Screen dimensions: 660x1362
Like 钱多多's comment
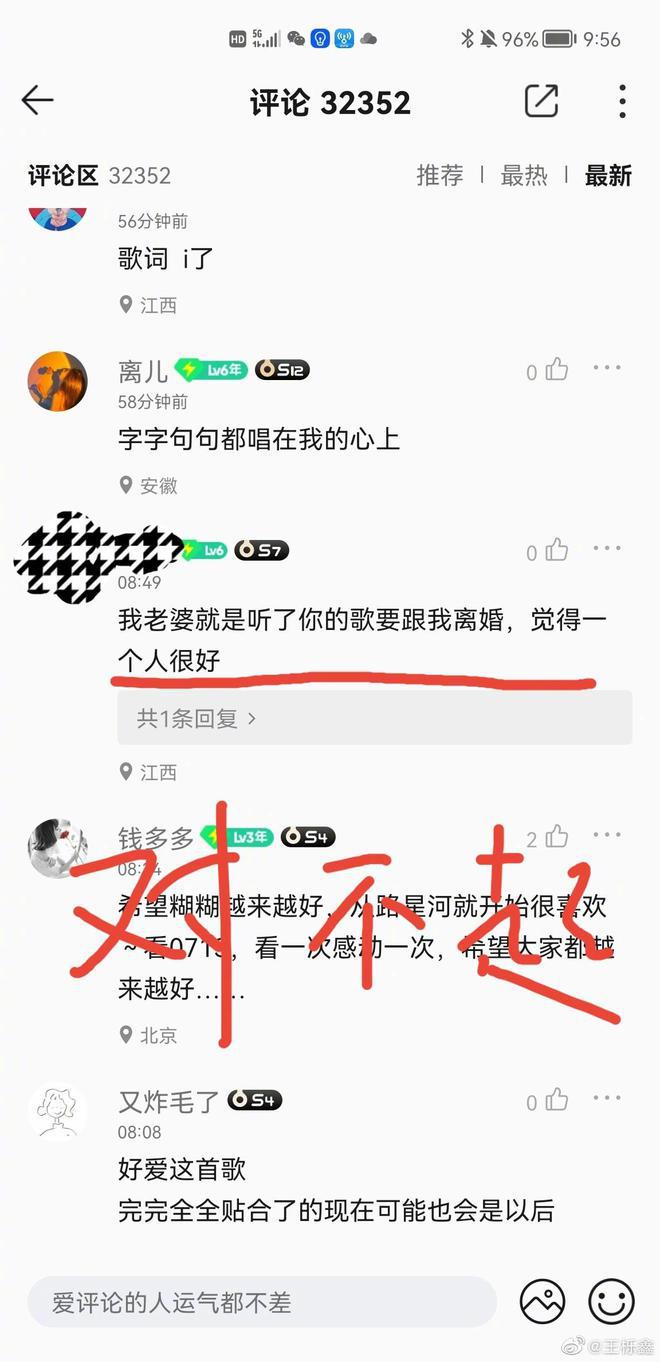coord(548,838)
